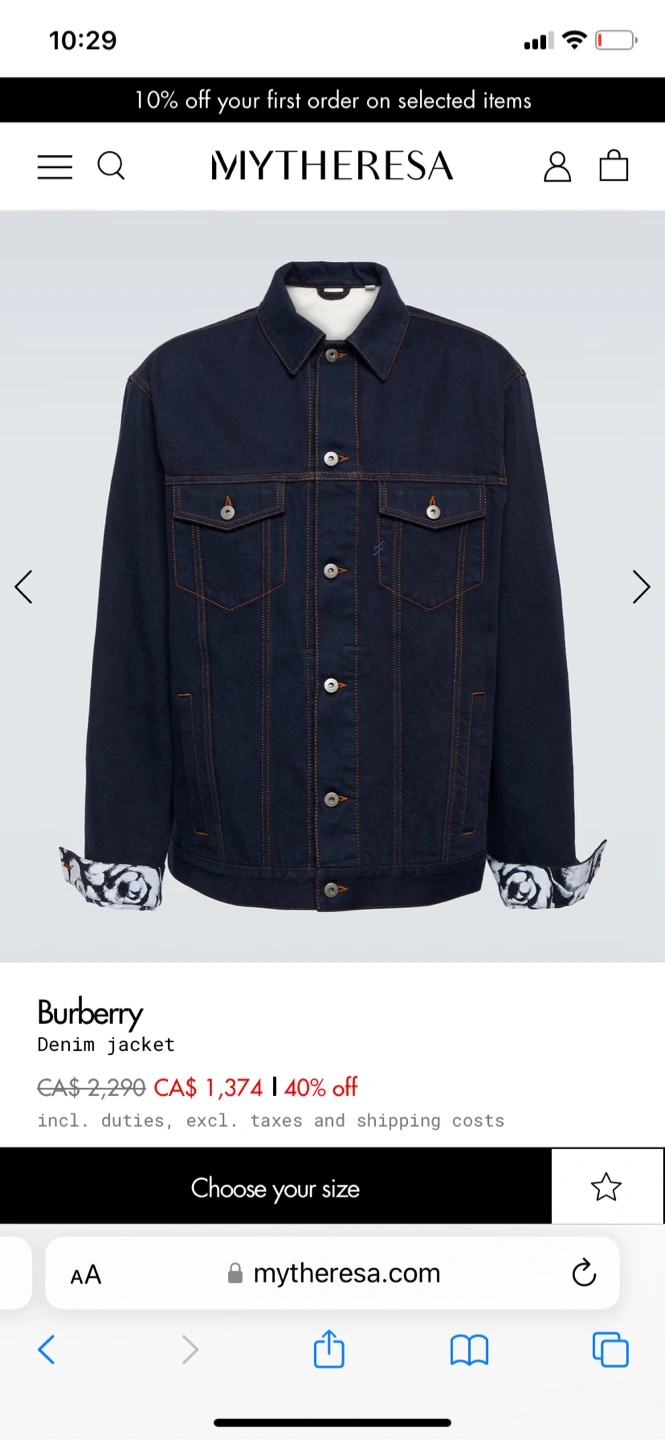Screen dimensions: 665x1440
Task: Open the account profile icon
Action: point(557,166)
